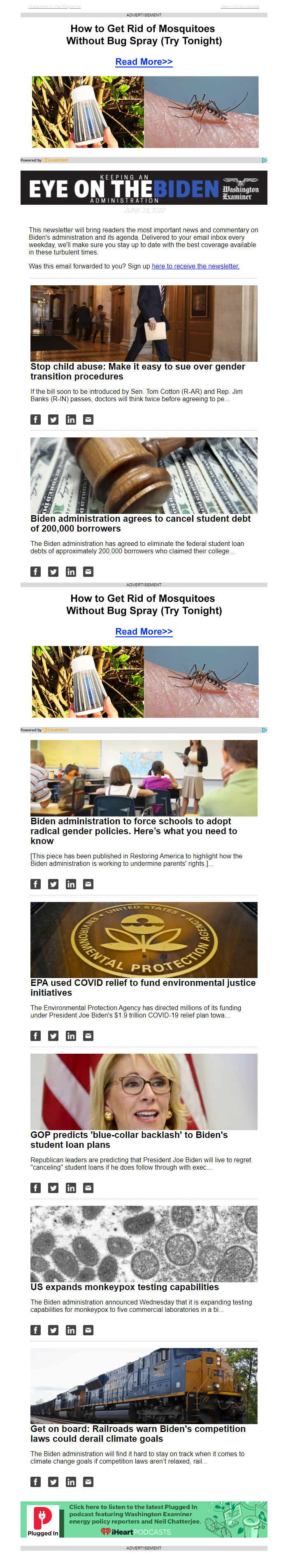Share the schools gender policies story on LinkedIn
The height and width of the screenshot is (1568, 288).
[71, 884]
